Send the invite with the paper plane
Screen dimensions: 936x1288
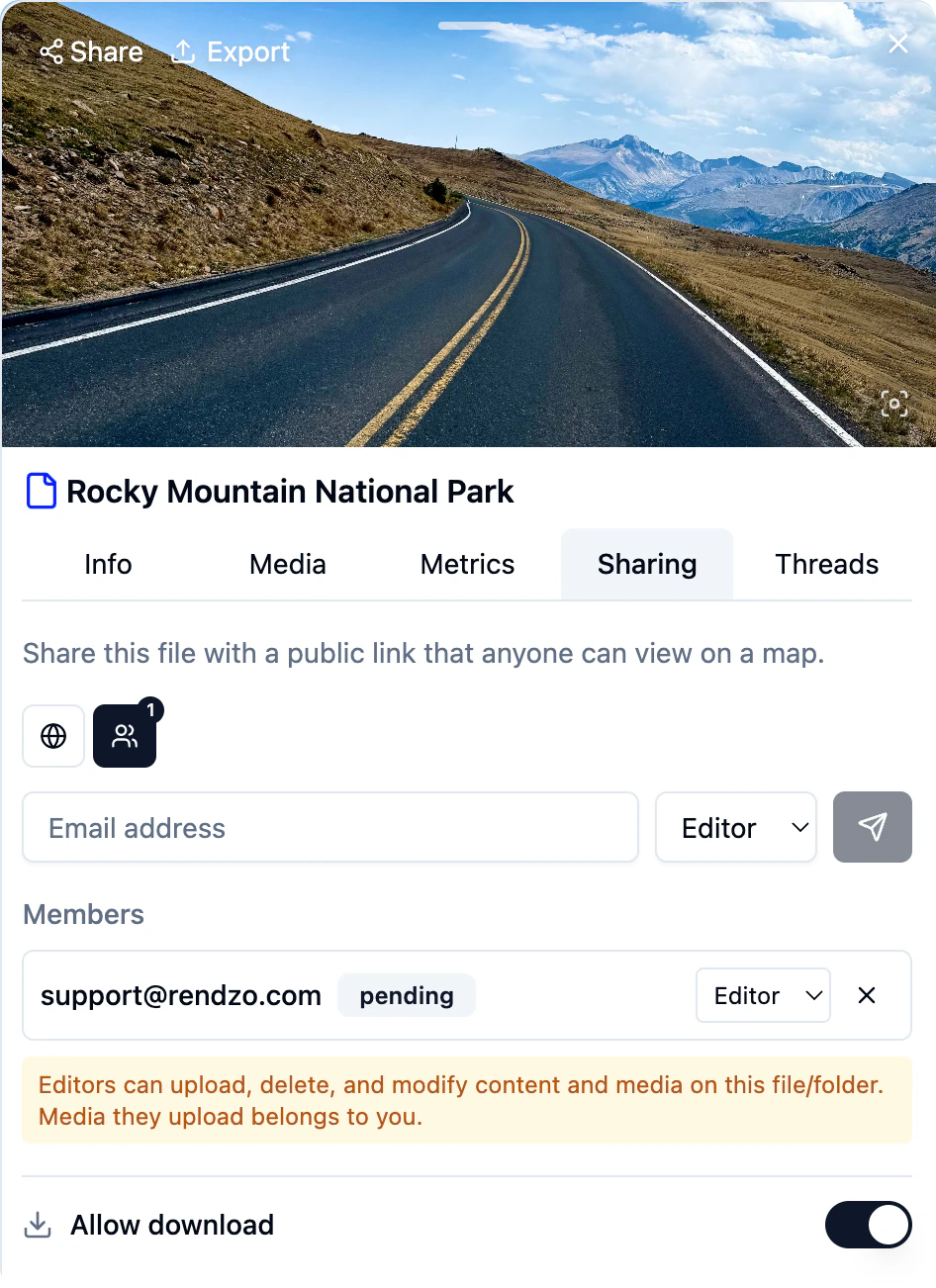click(x=872, y=827)
